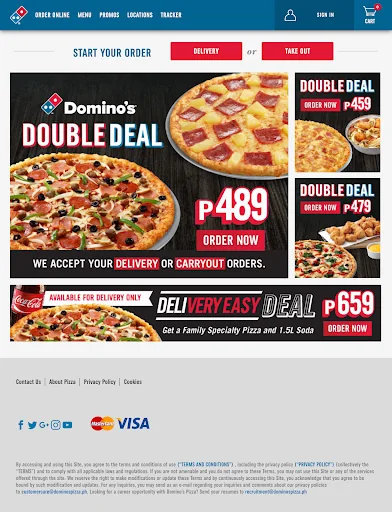Viewport: 392px width, 512px height.
Task: Open the Promos section
Action: [x=109, y=15]
